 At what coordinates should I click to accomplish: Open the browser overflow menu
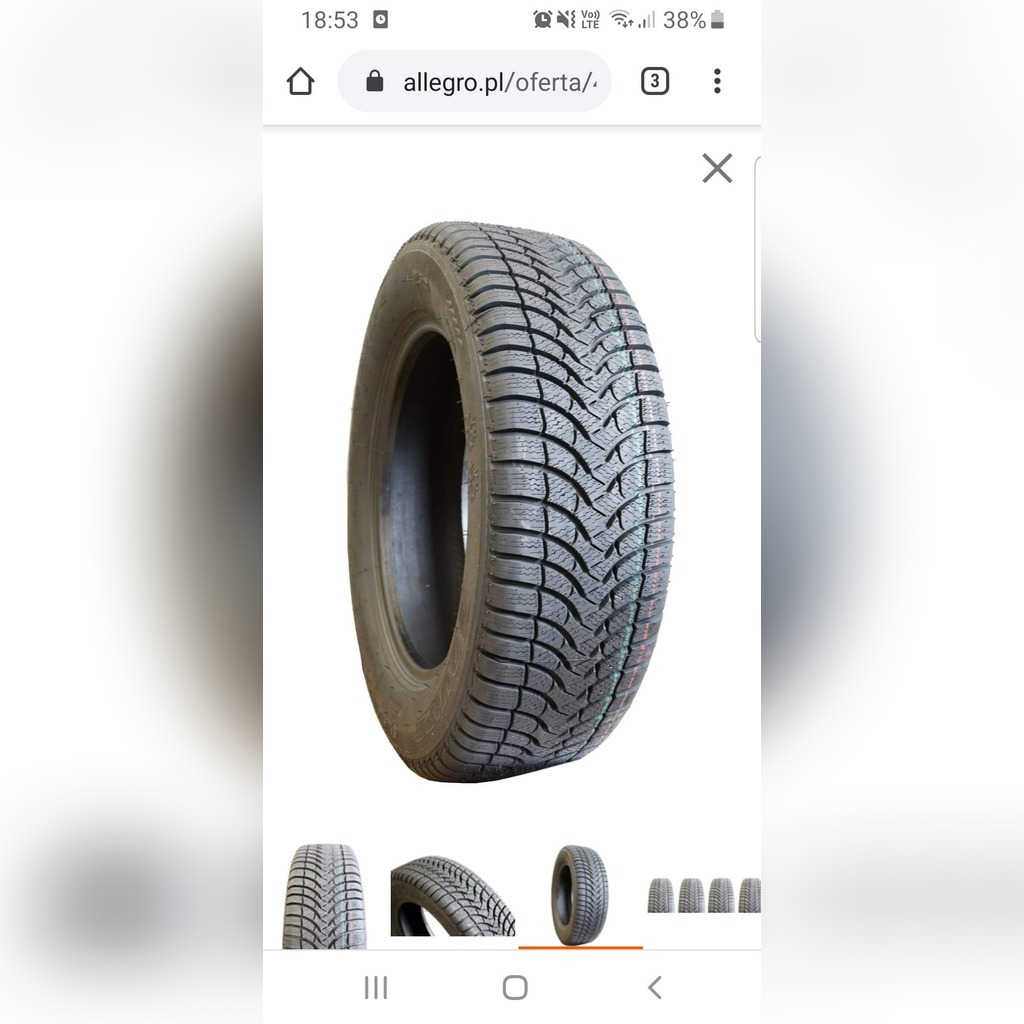pyautogui.click(x=717, y=82)
